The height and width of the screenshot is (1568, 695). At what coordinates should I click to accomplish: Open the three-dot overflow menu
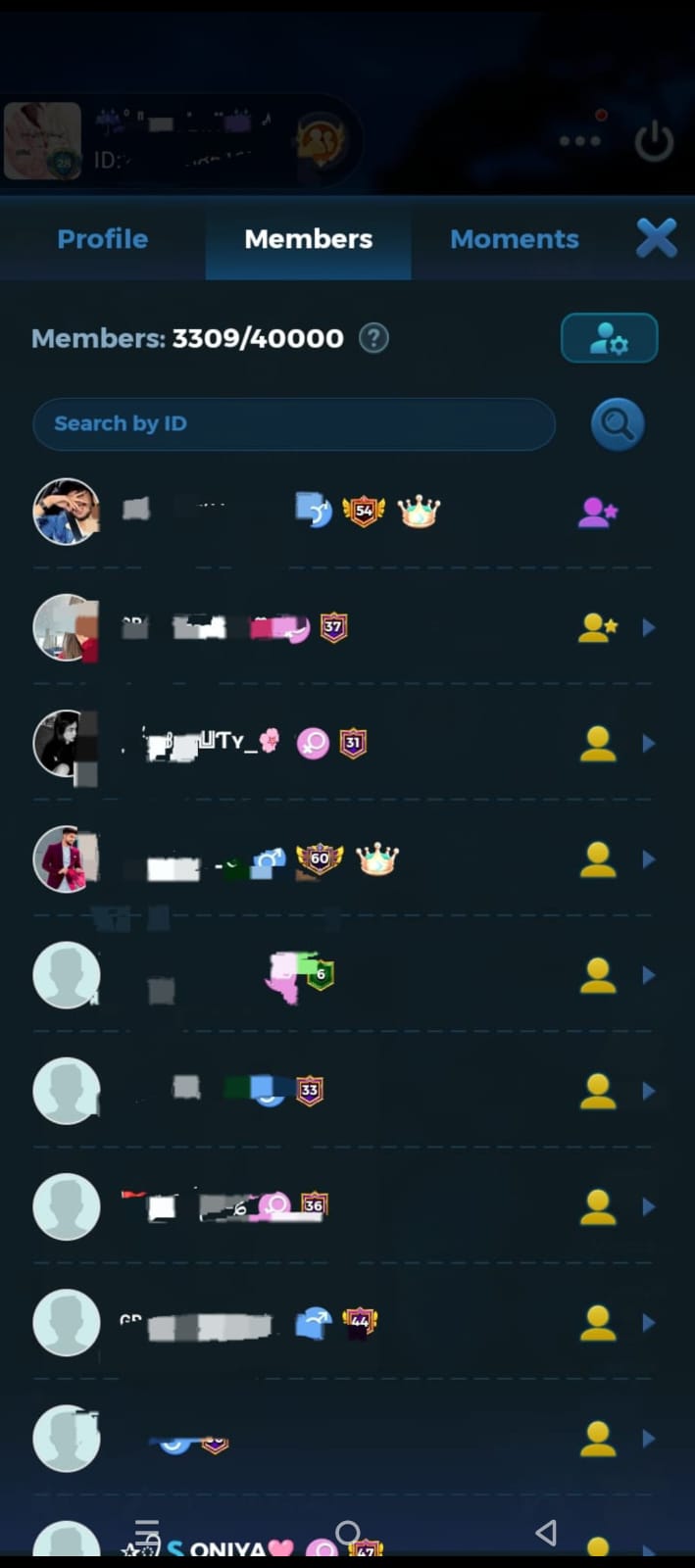[579, 141]
